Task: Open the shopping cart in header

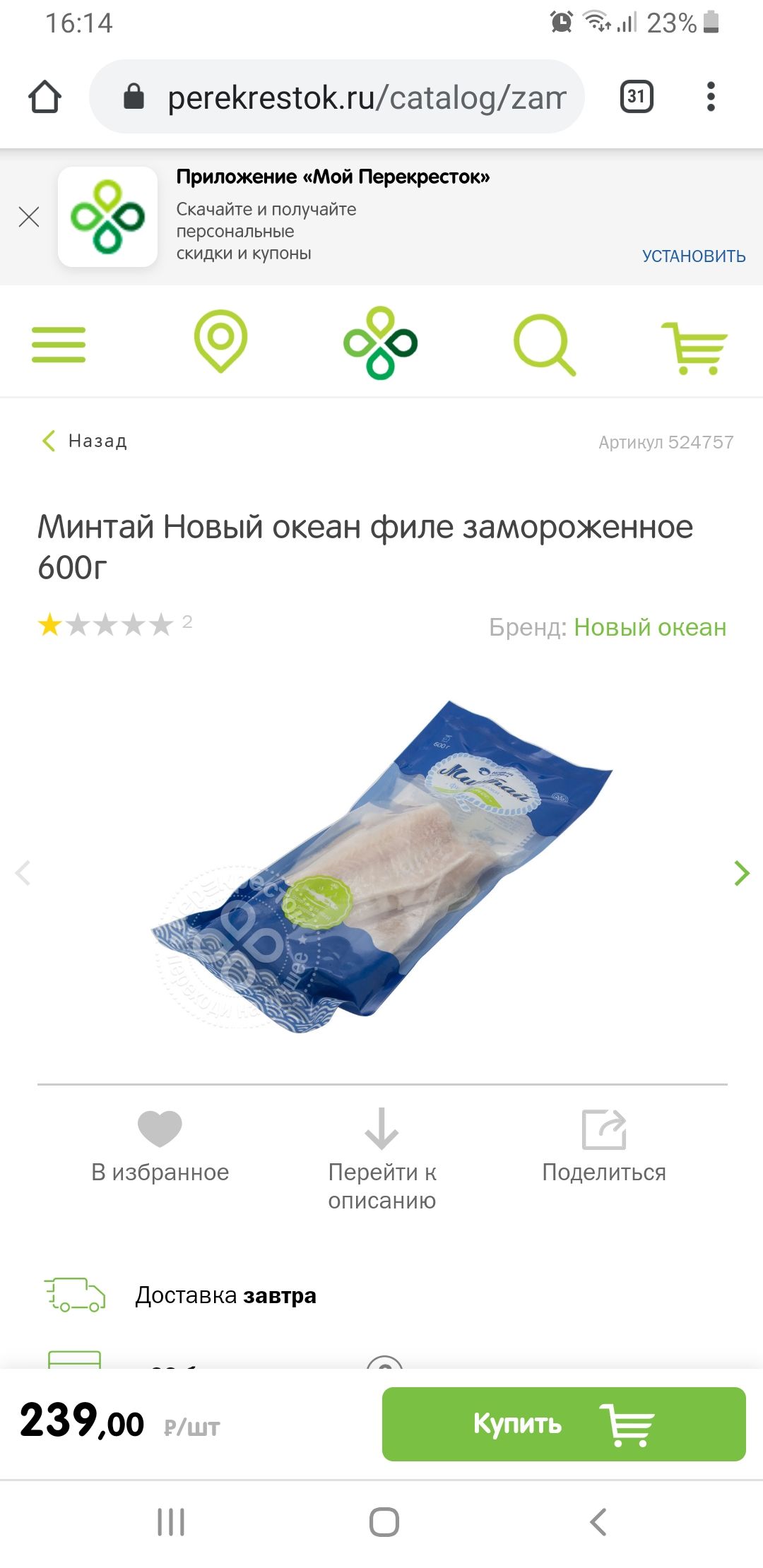Action: point(694,348)
